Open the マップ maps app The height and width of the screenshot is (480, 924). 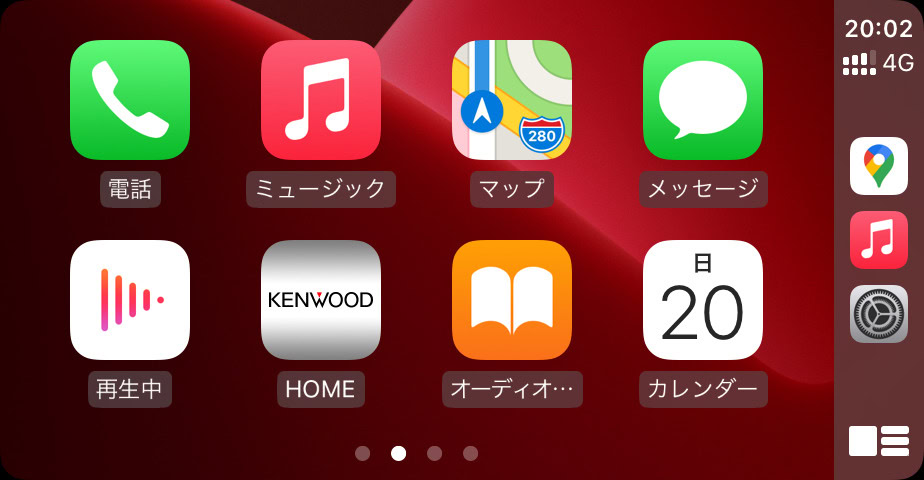(512, 100)
